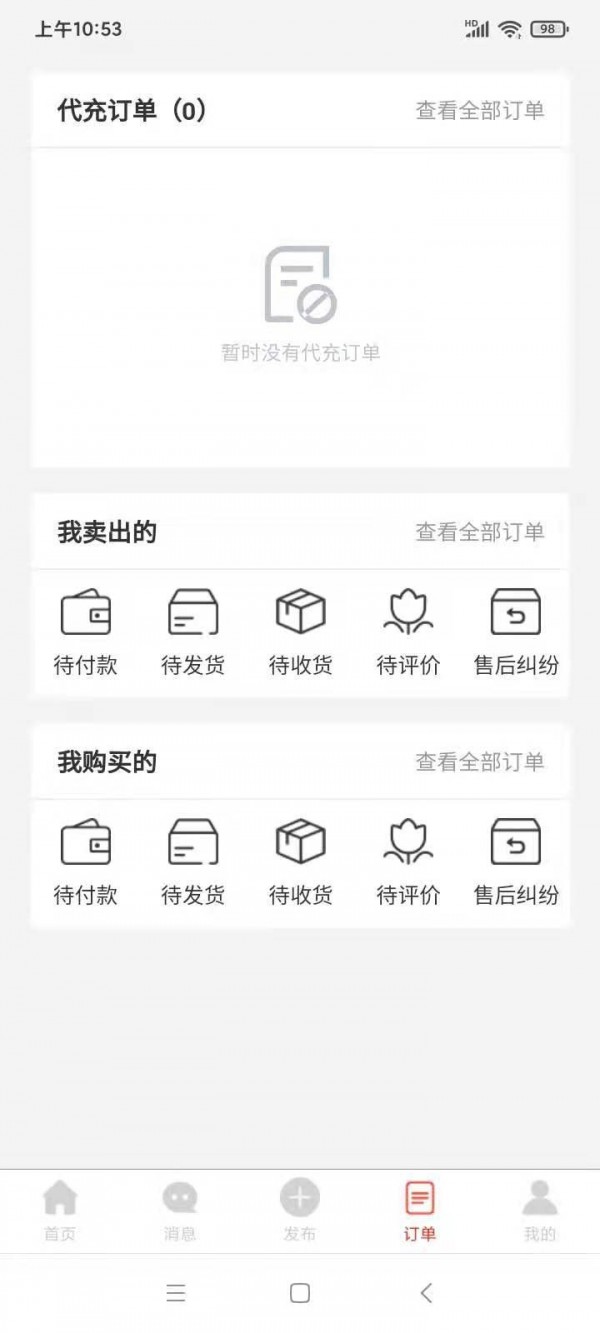Tap the system back button

(426, 1293)
